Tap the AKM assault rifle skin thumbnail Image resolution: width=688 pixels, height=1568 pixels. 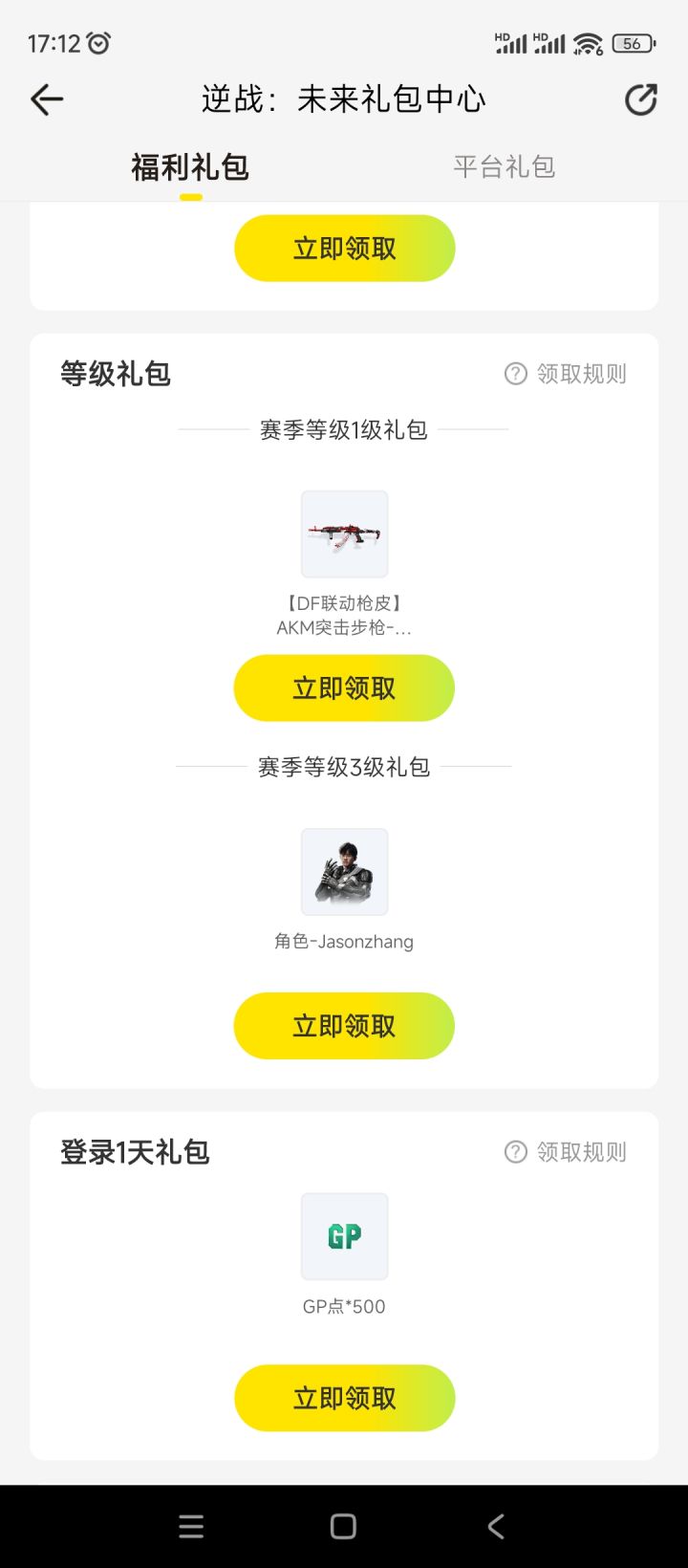(x=344, y=534)
